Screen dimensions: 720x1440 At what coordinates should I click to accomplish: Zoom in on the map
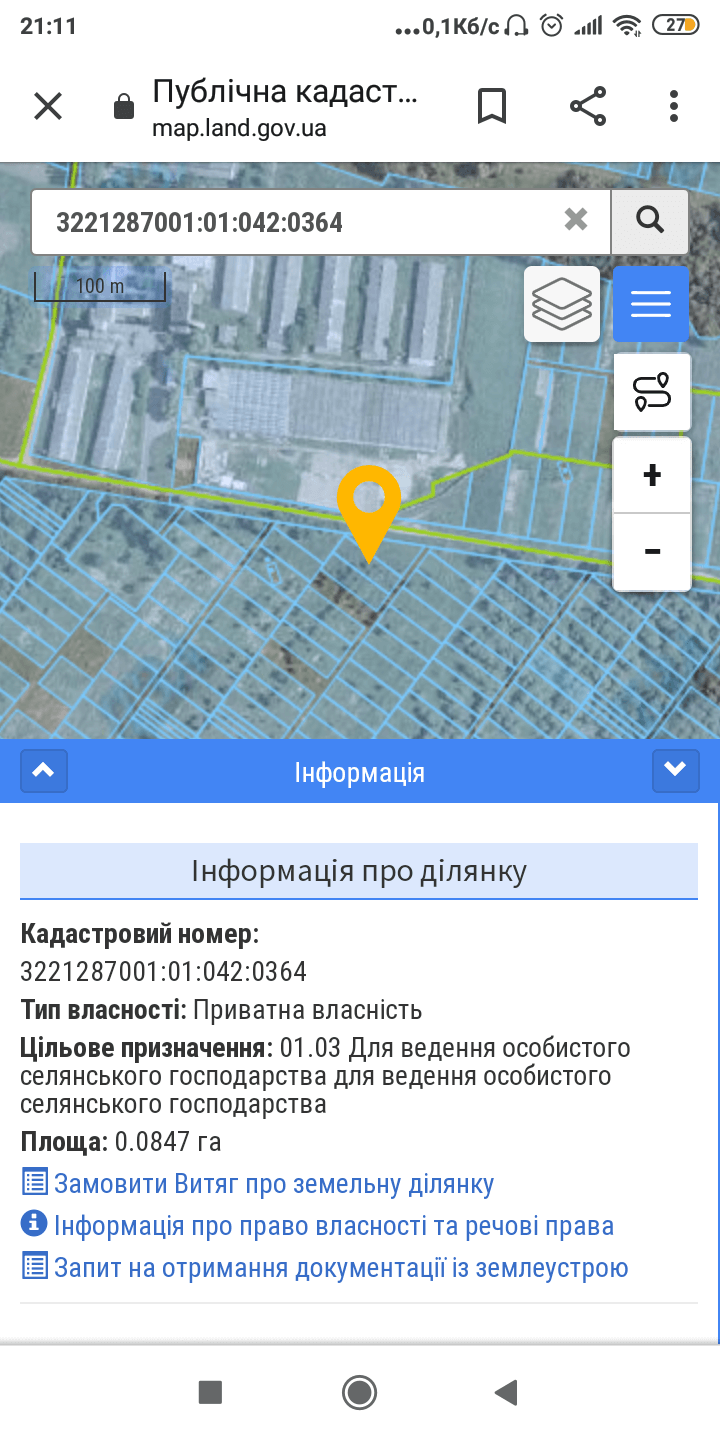(x=652, y=475)
